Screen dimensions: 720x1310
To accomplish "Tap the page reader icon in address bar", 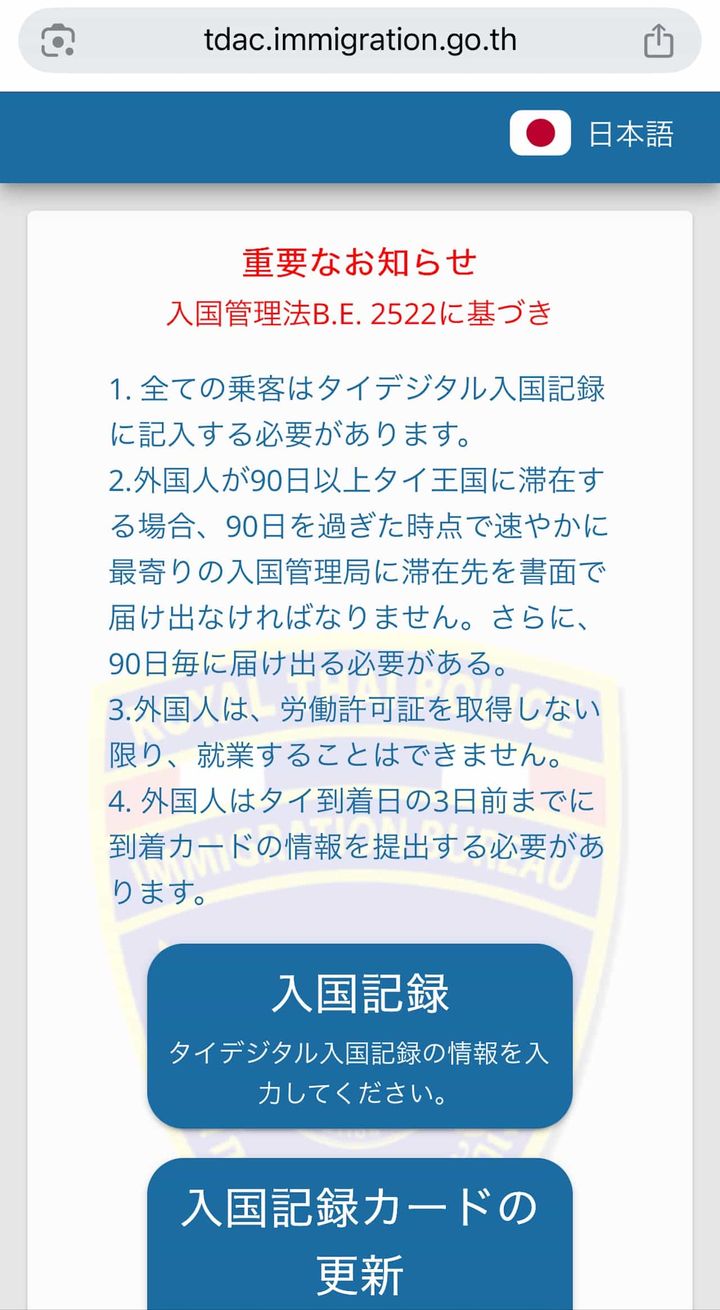I will click(58, 41).
